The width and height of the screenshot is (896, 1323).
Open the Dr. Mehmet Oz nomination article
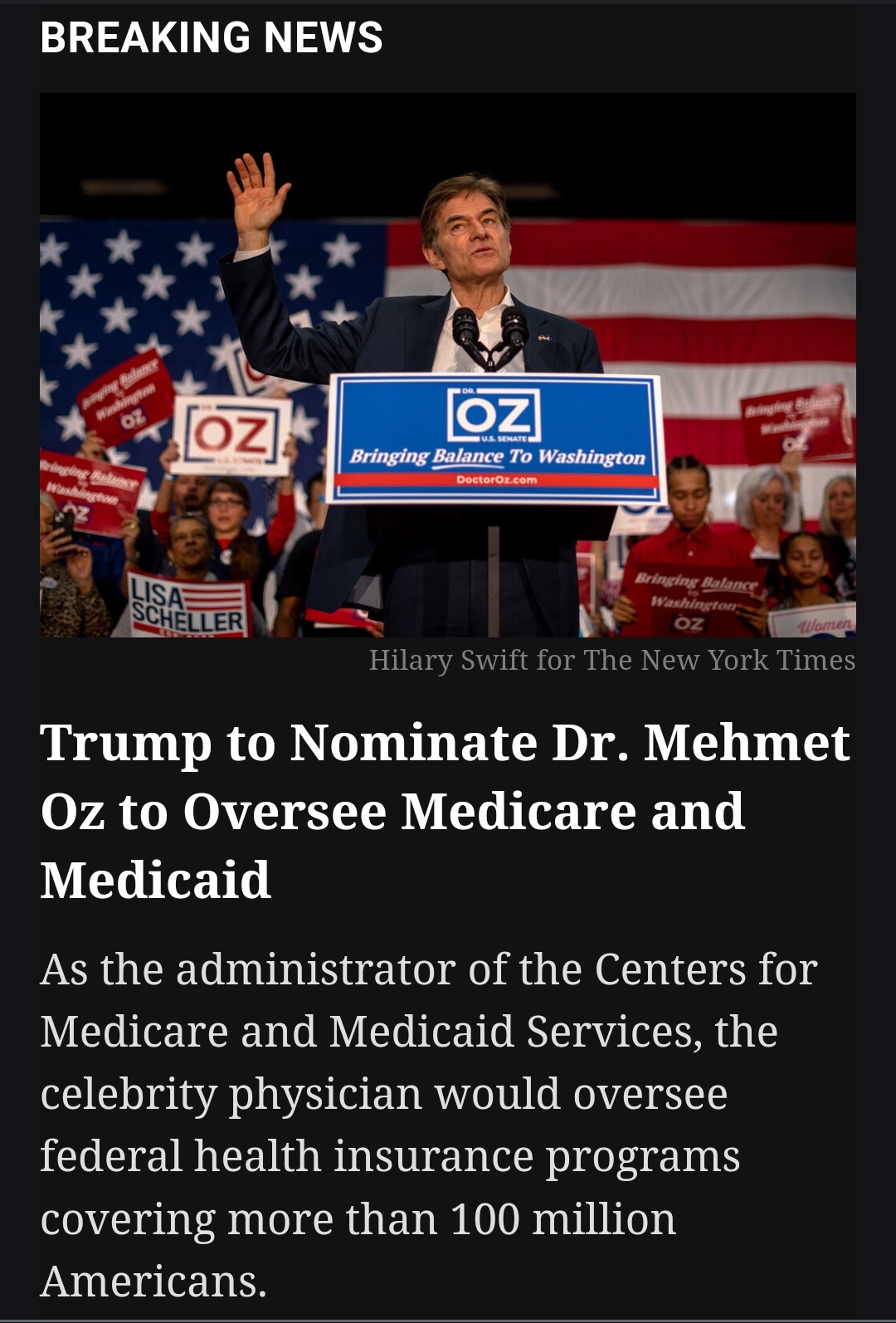446,810
